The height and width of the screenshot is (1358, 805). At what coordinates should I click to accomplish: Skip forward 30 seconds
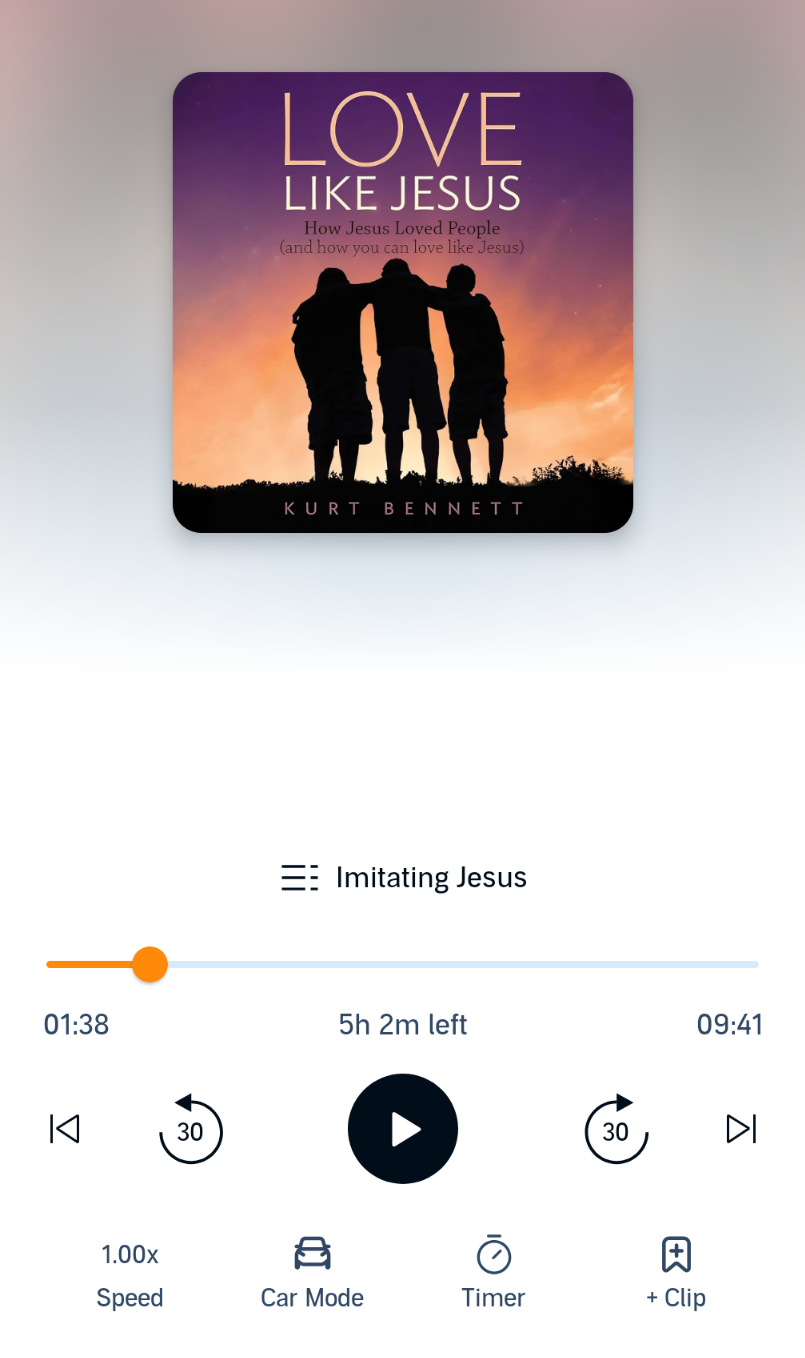[616, 1129]
